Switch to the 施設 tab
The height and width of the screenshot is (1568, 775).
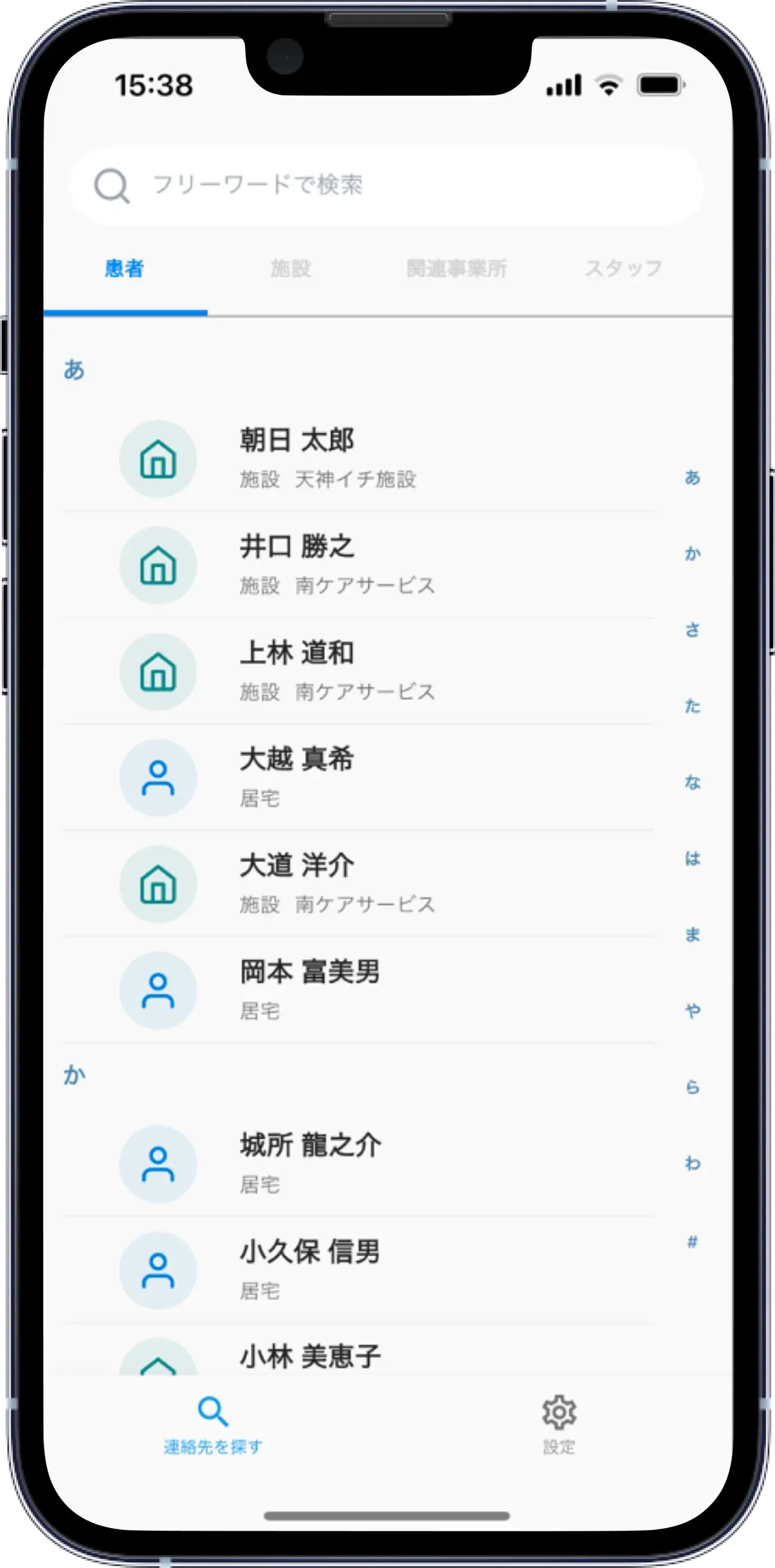point(290,269)
